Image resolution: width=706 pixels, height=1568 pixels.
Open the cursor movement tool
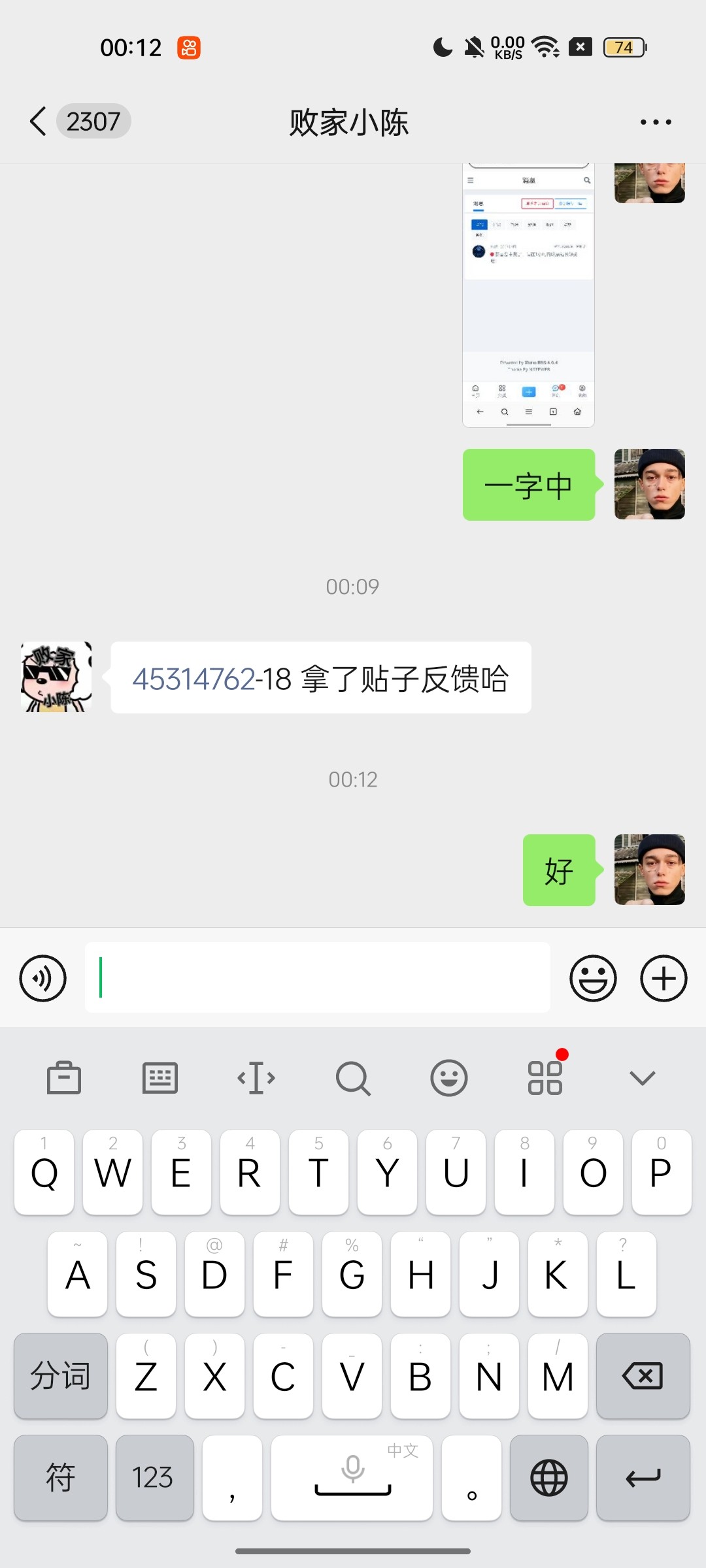[256, 1077]
